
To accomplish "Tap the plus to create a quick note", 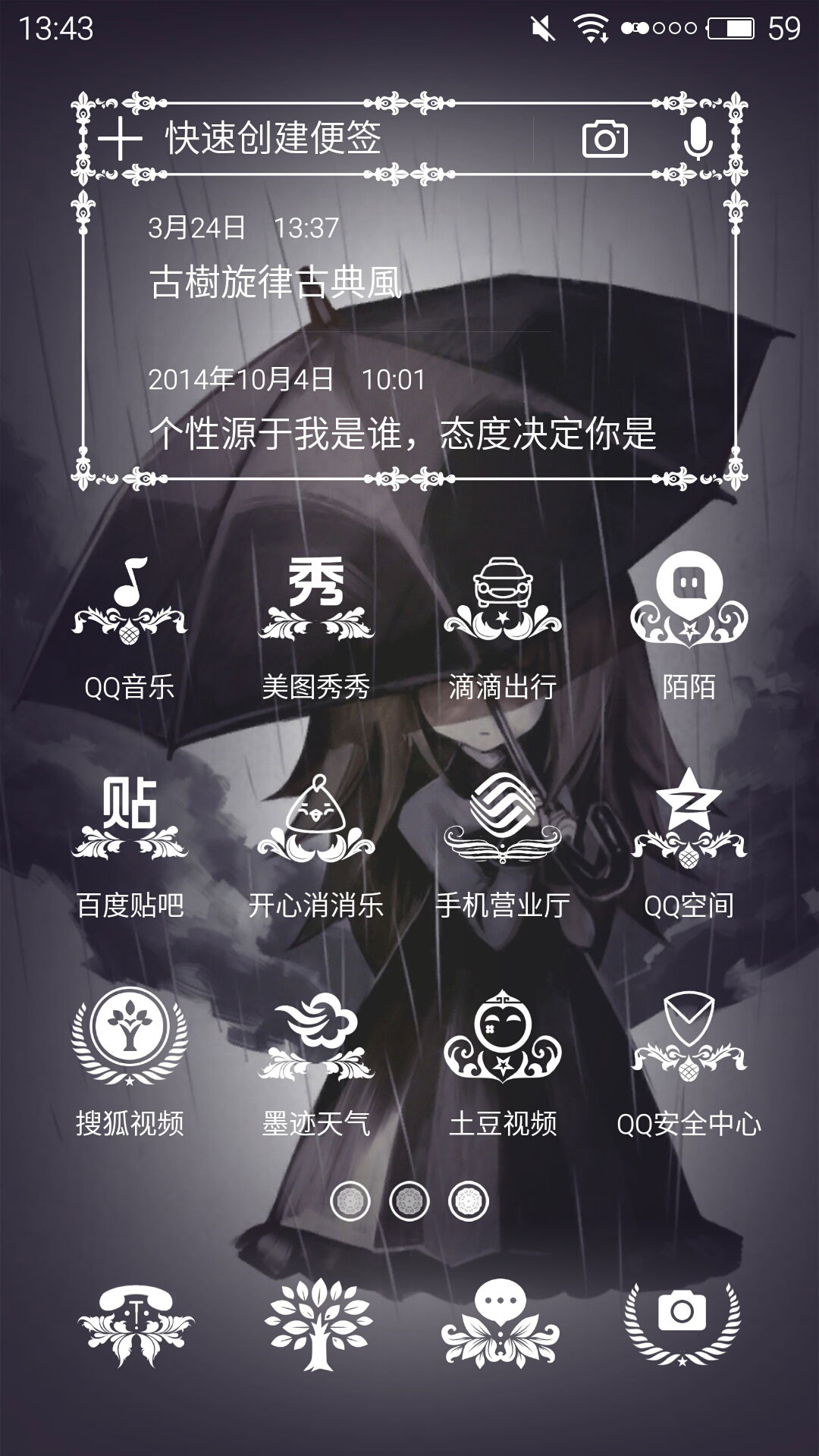I will (x=120, y=139).
